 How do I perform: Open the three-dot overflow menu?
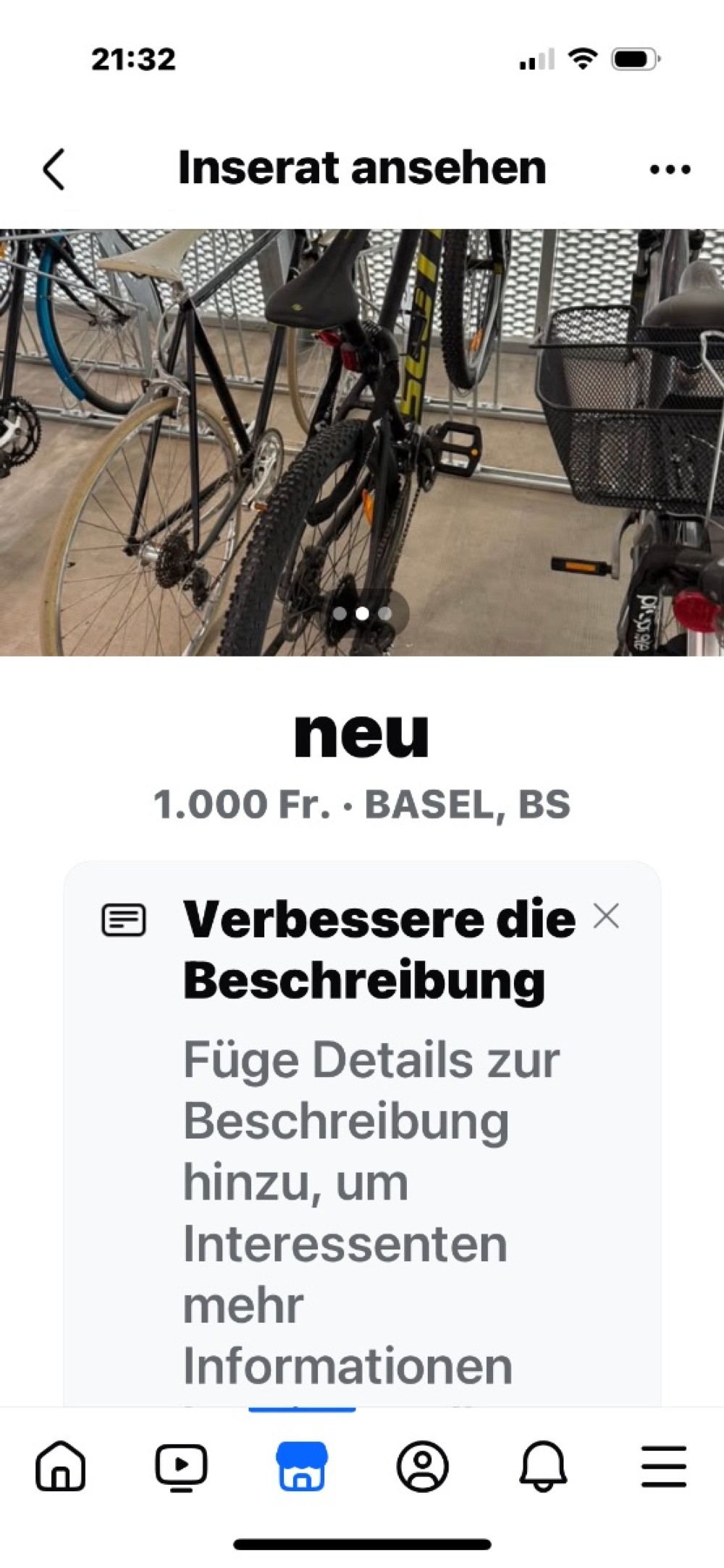[670, 169]
